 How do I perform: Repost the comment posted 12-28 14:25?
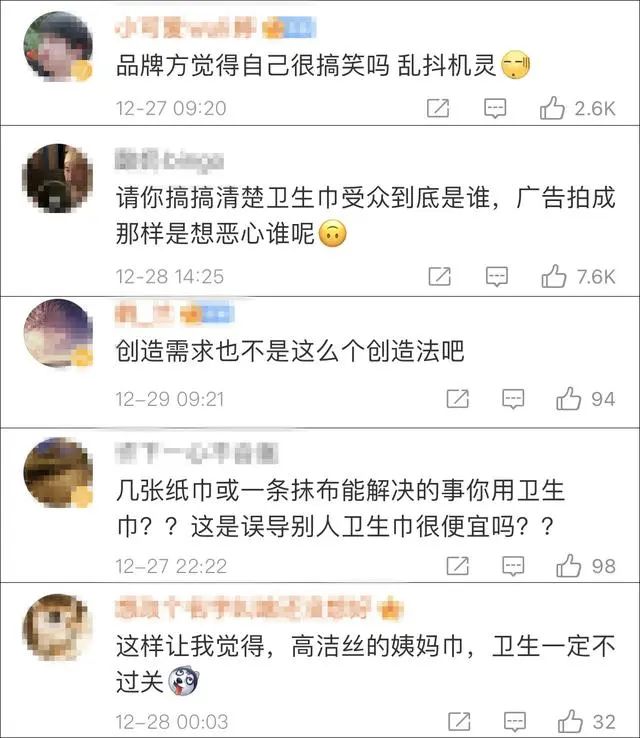tap(438, 276)
